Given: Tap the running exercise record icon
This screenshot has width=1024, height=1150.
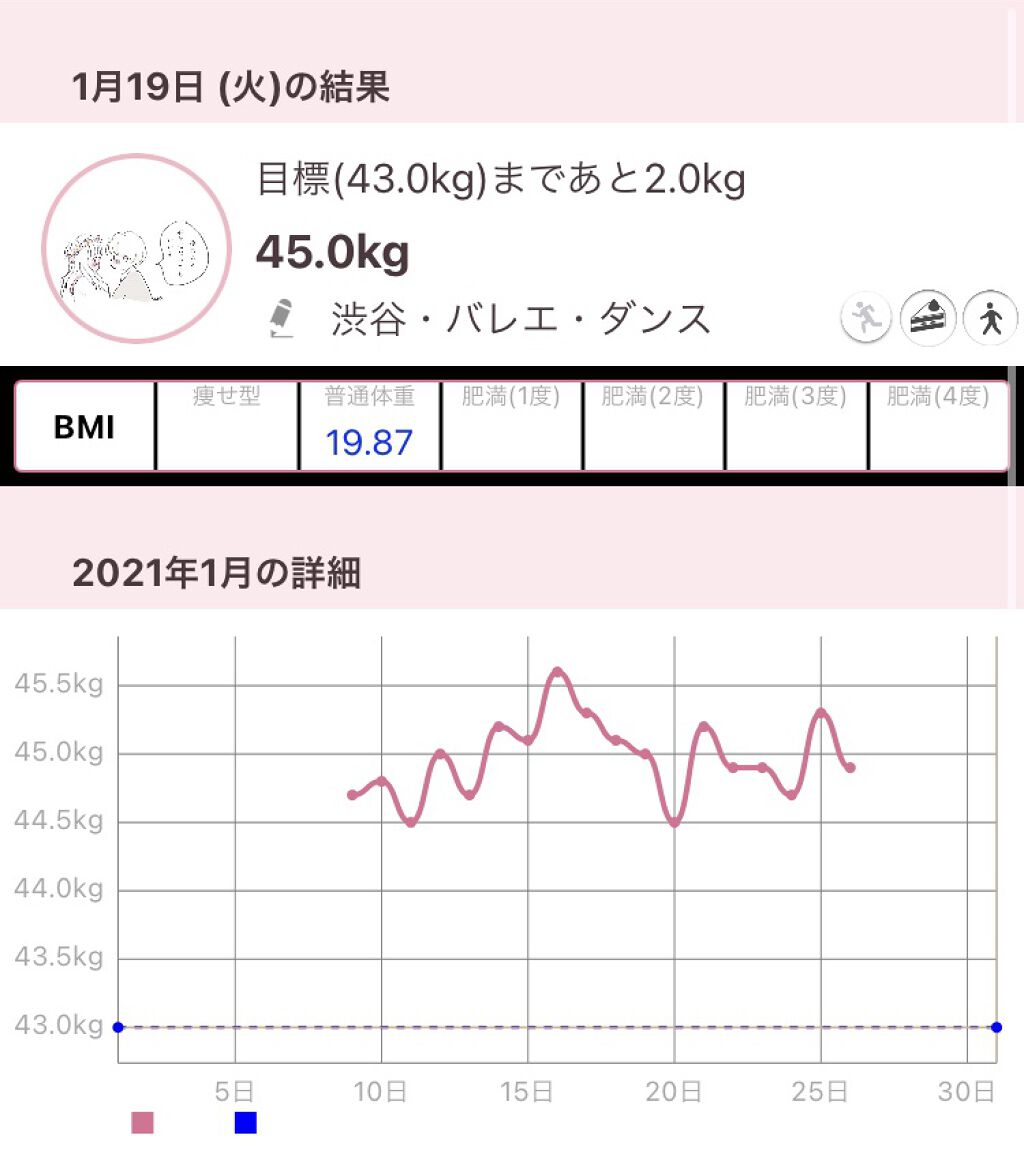Looking at the screenshot, I should pyautogui.click(x=866, y=316).
